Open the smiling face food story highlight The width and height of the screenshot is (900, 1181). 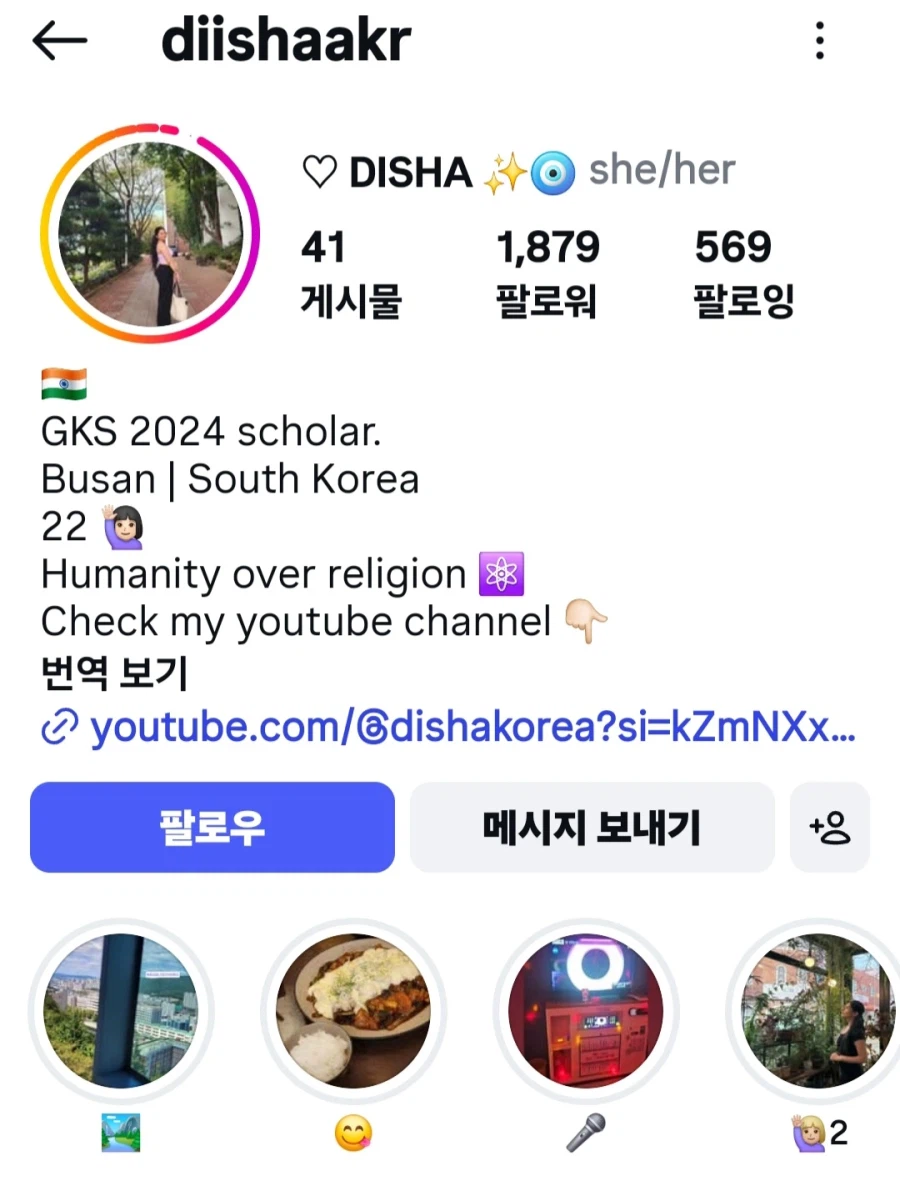pos(354,1012)
